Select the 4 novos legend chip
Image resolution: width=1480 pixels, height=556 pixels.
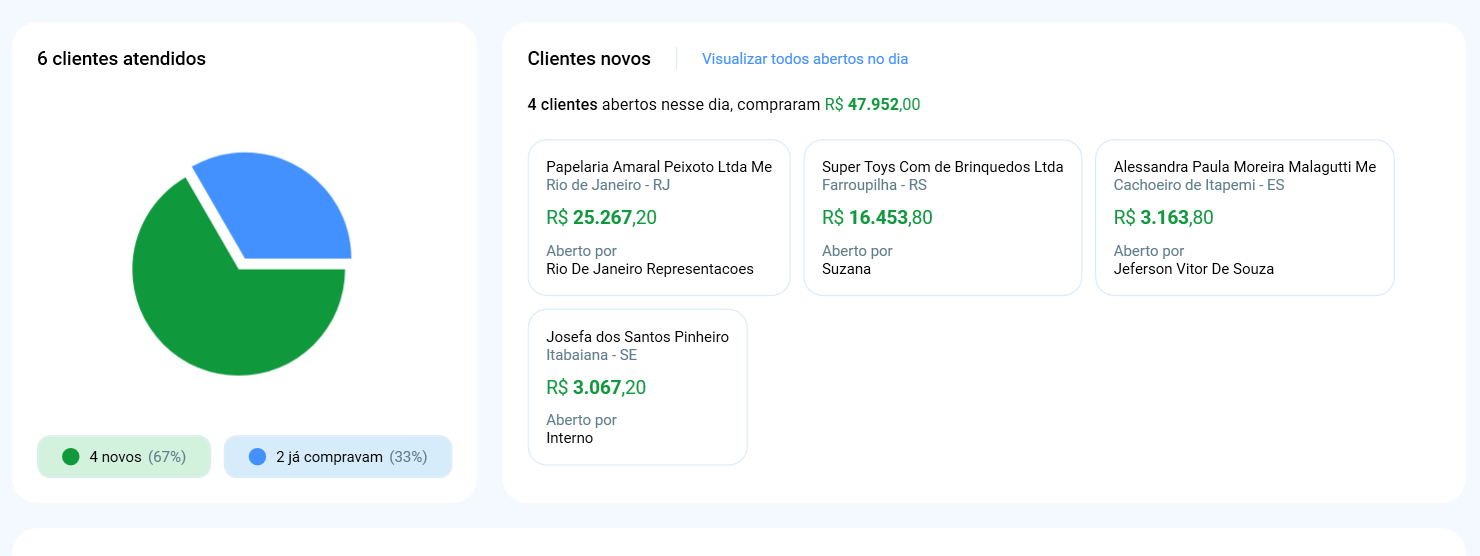click(x=124, y=457)
